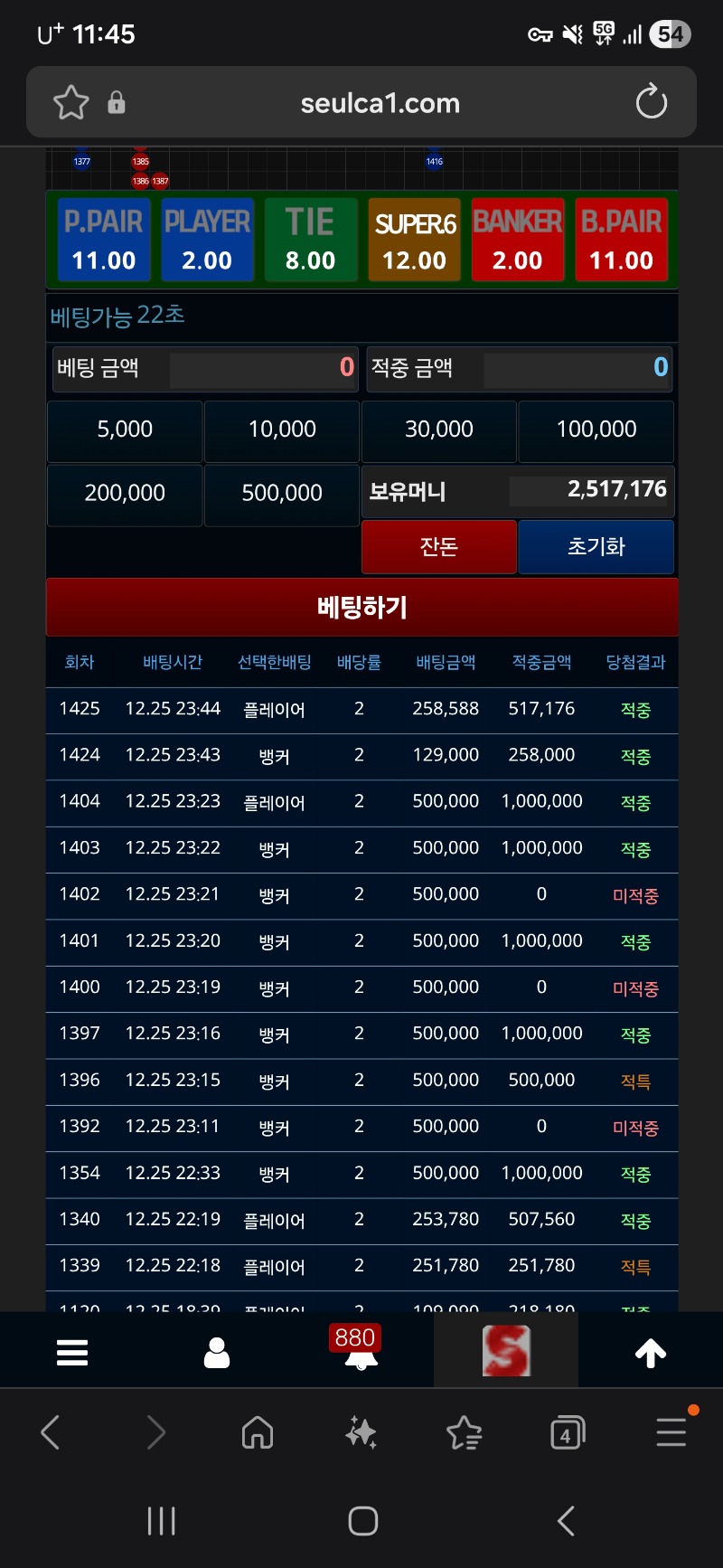Tap the 30,000 amount chip

[439, 430]
